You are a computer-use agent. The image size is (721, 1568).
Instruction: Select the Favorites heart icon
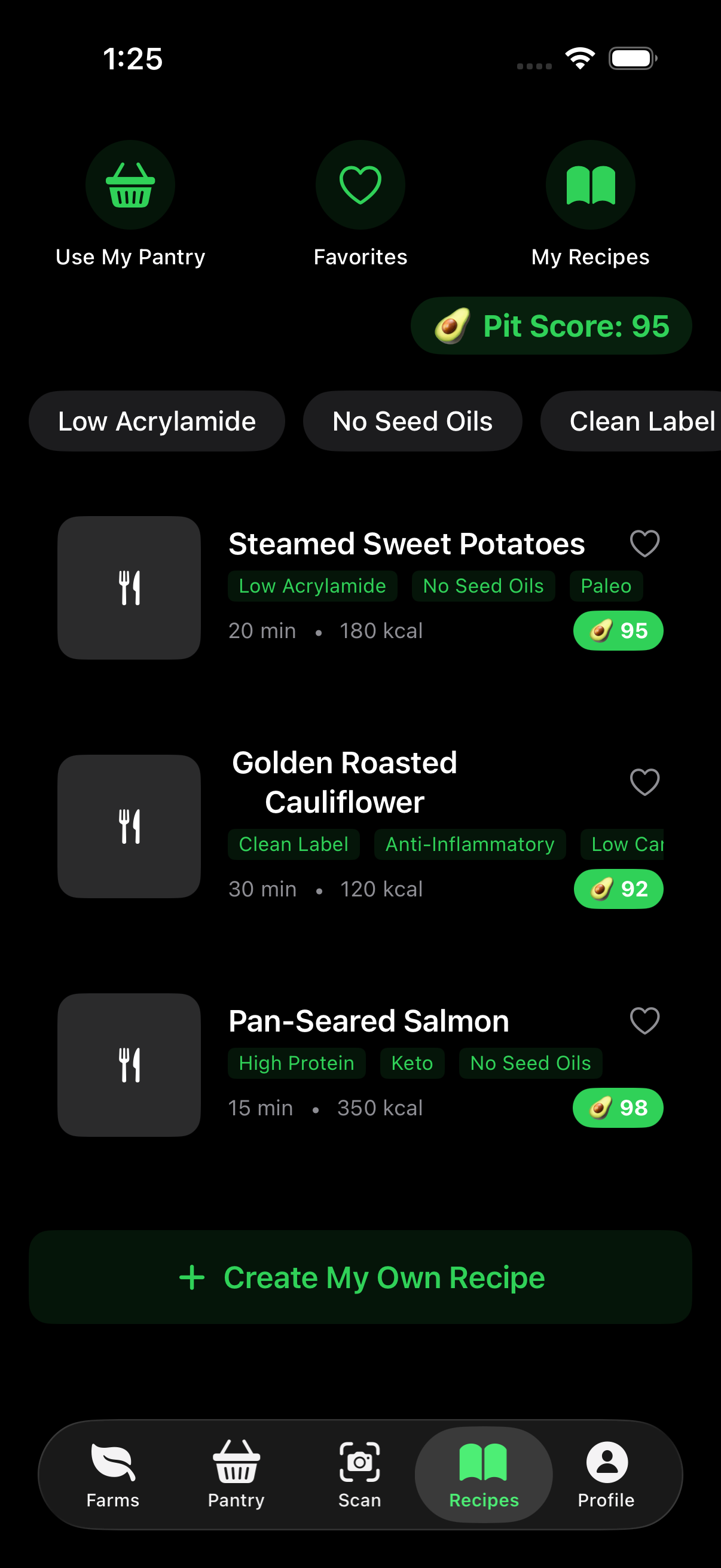pos(360,184)
